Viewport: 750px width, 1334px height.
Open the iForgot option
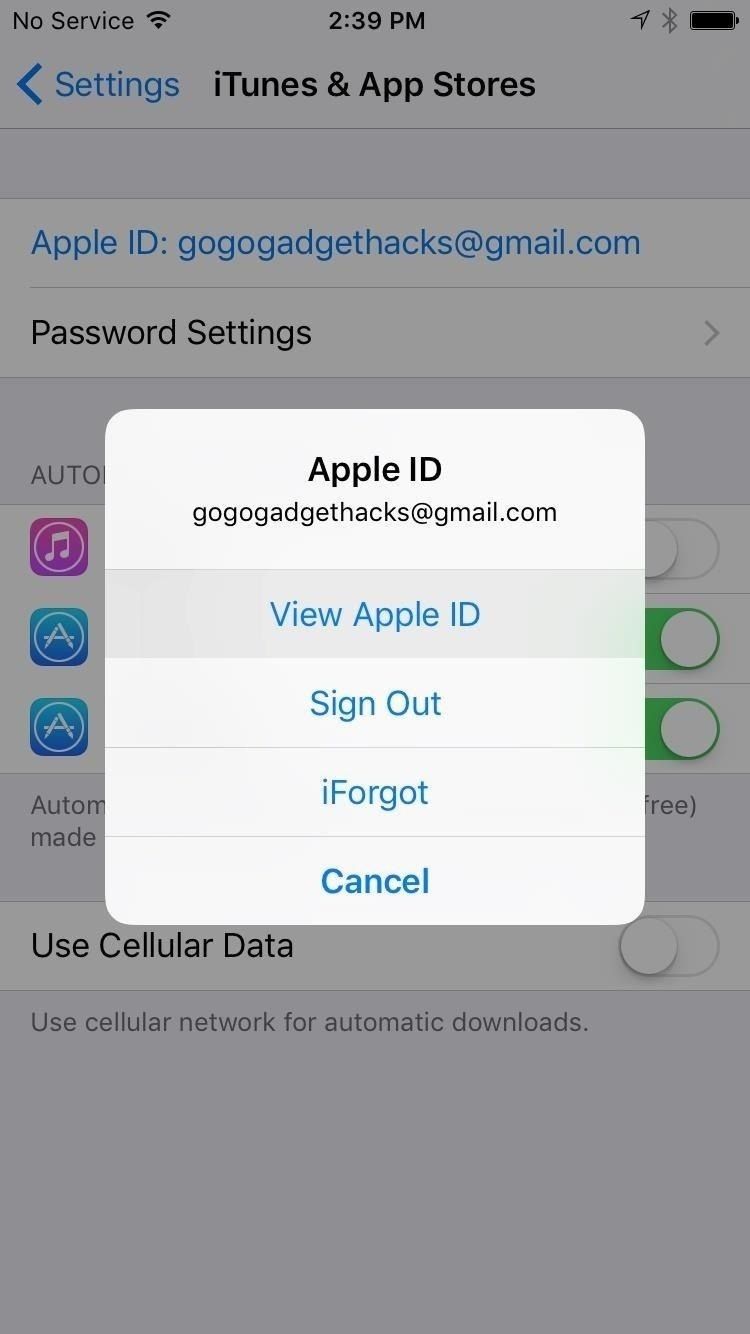tap(375, 792)
